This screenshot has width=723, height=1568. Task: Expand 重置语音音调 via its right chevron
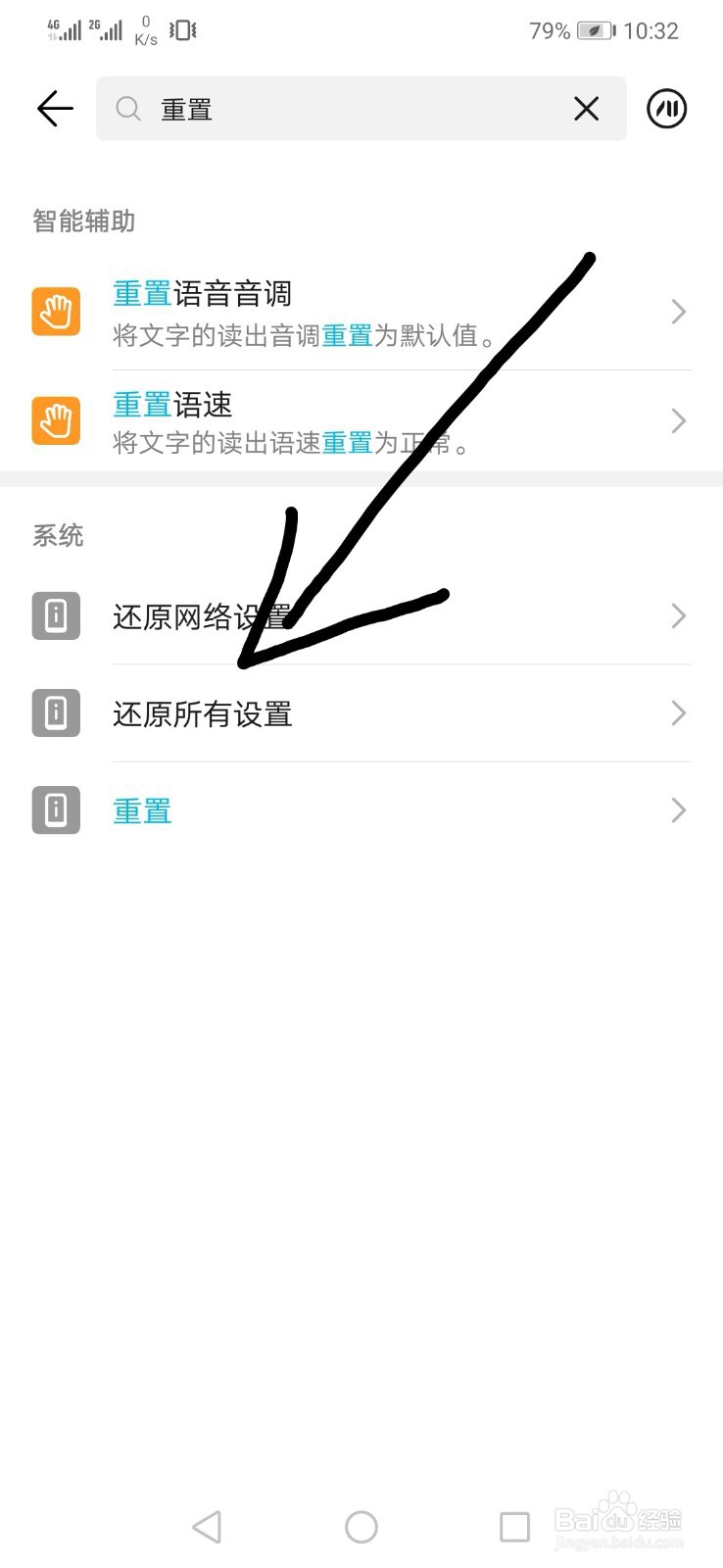coord(677,312)
